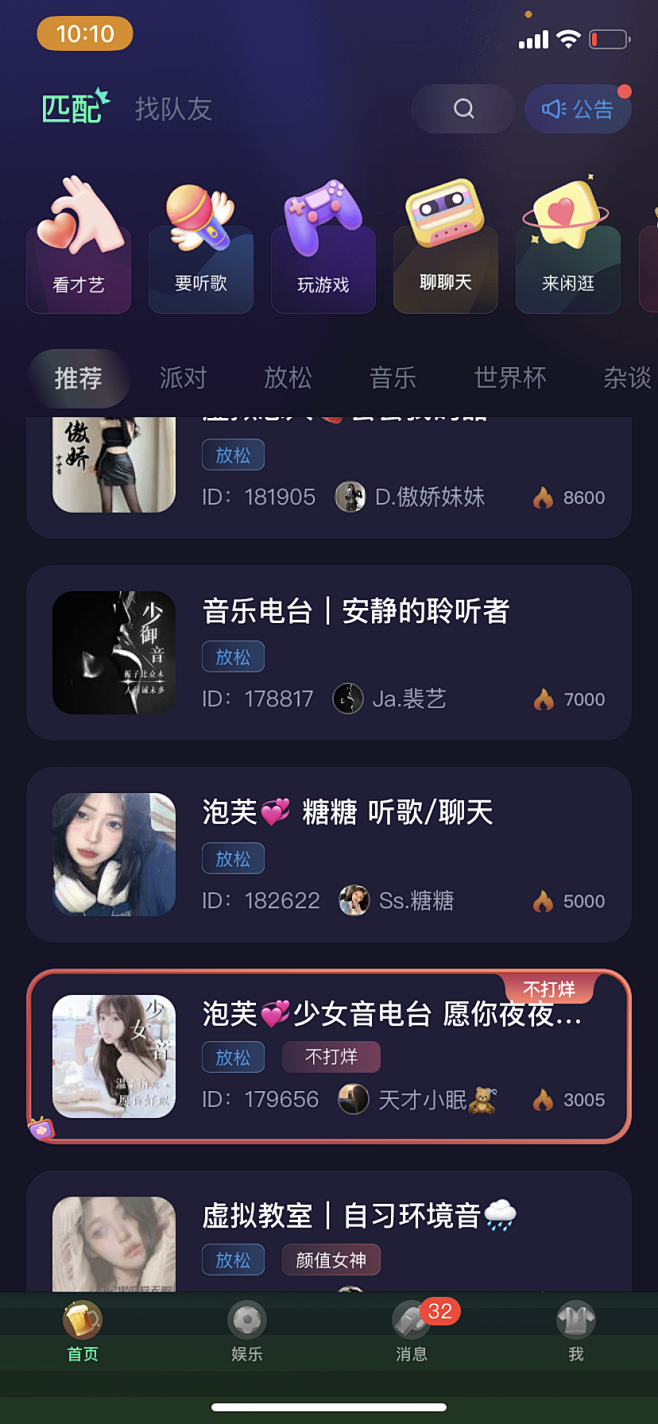Image resolution: width=658 pixels, height=1424 pixels.
Task: Open the 看才艺 category
Action: pyautogui.click(x=79, y=246)
